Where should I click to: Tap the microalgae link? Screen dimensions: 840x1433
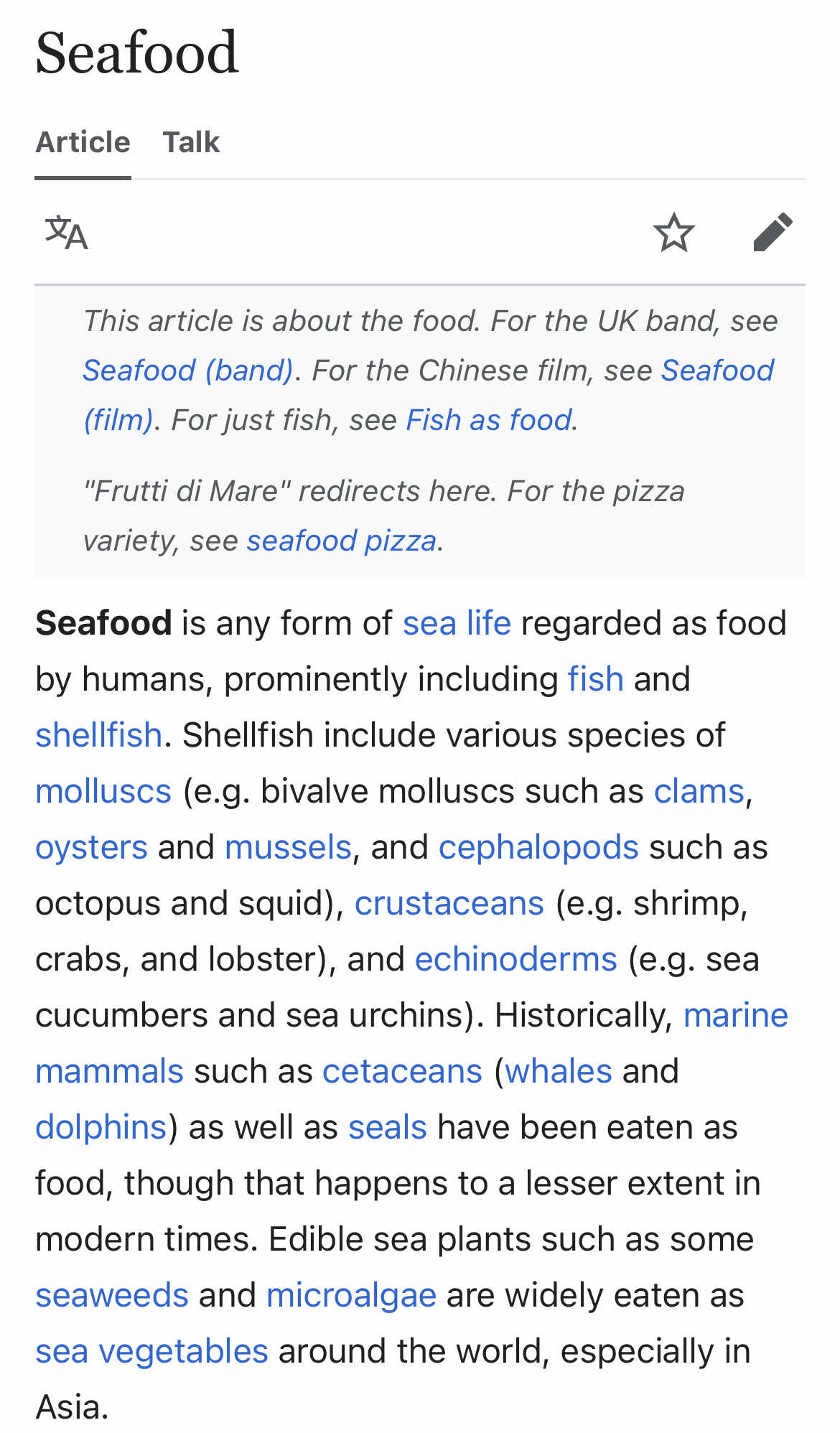352,1295
